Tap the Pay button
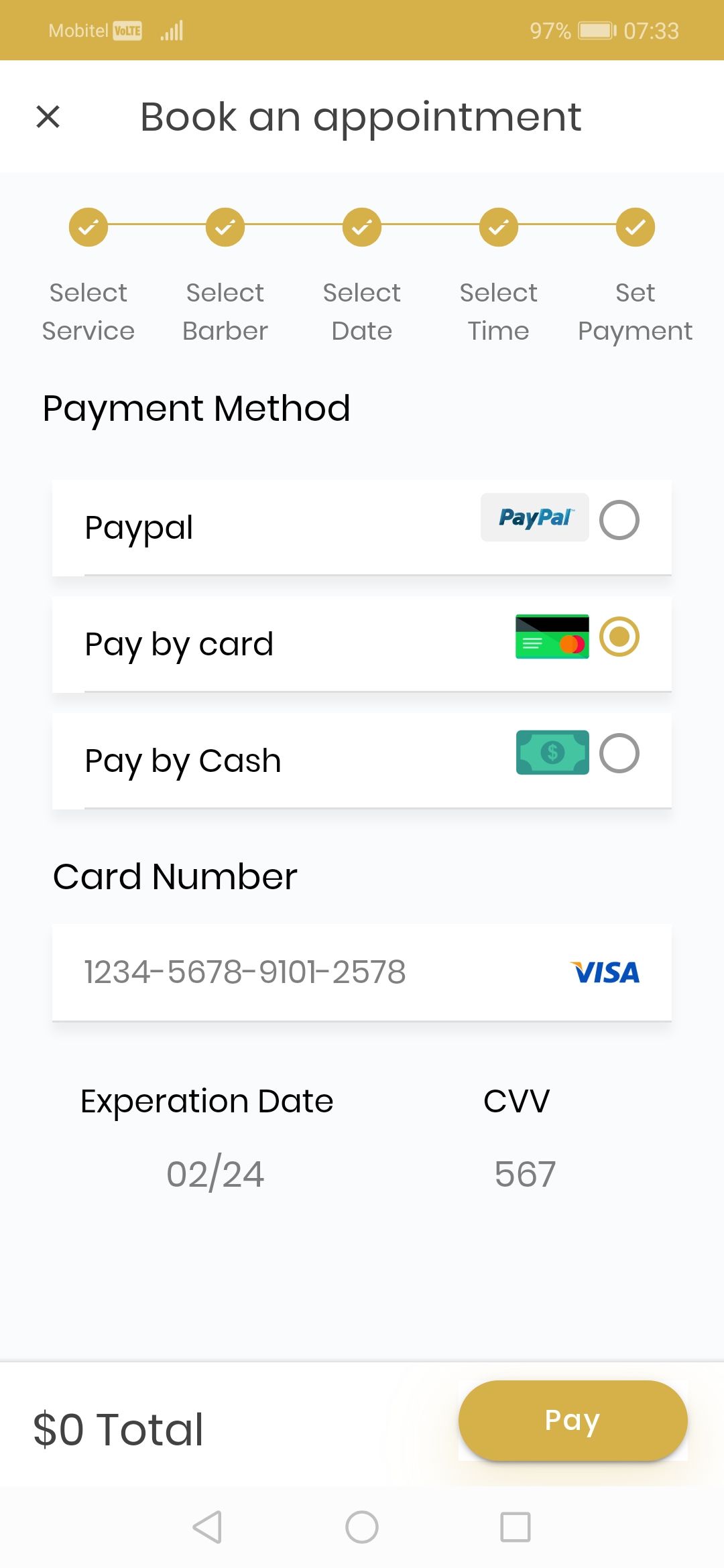Screen dimensions: 724x1568 coord(572,1420)
